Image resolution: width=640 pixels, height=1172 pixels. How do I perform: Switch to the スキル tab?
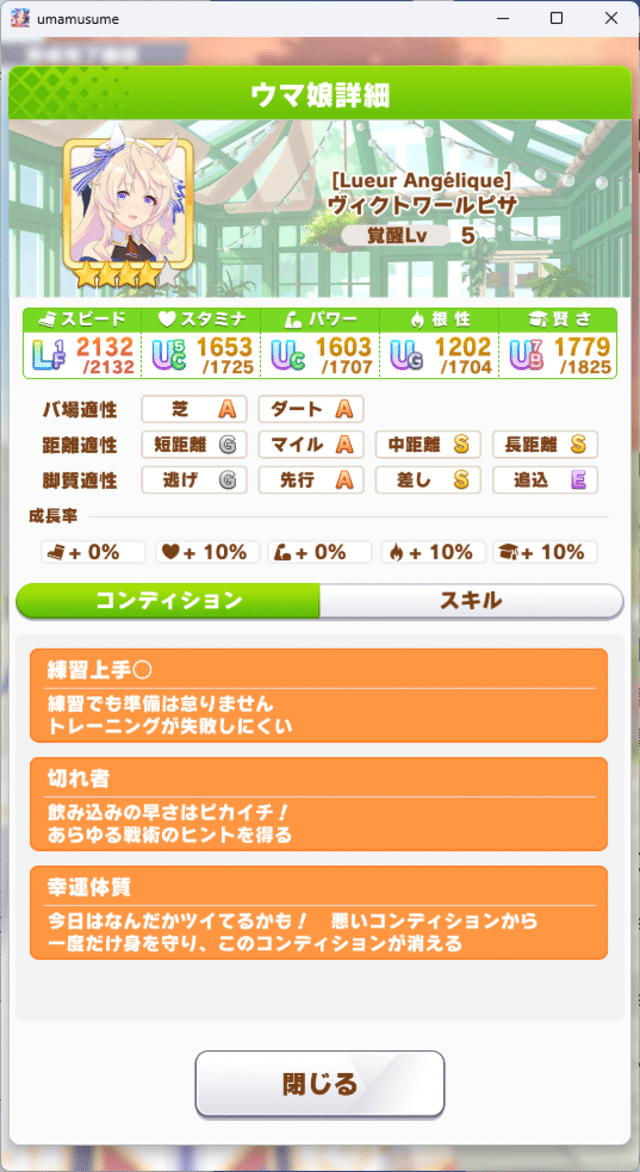pos(471,601)
